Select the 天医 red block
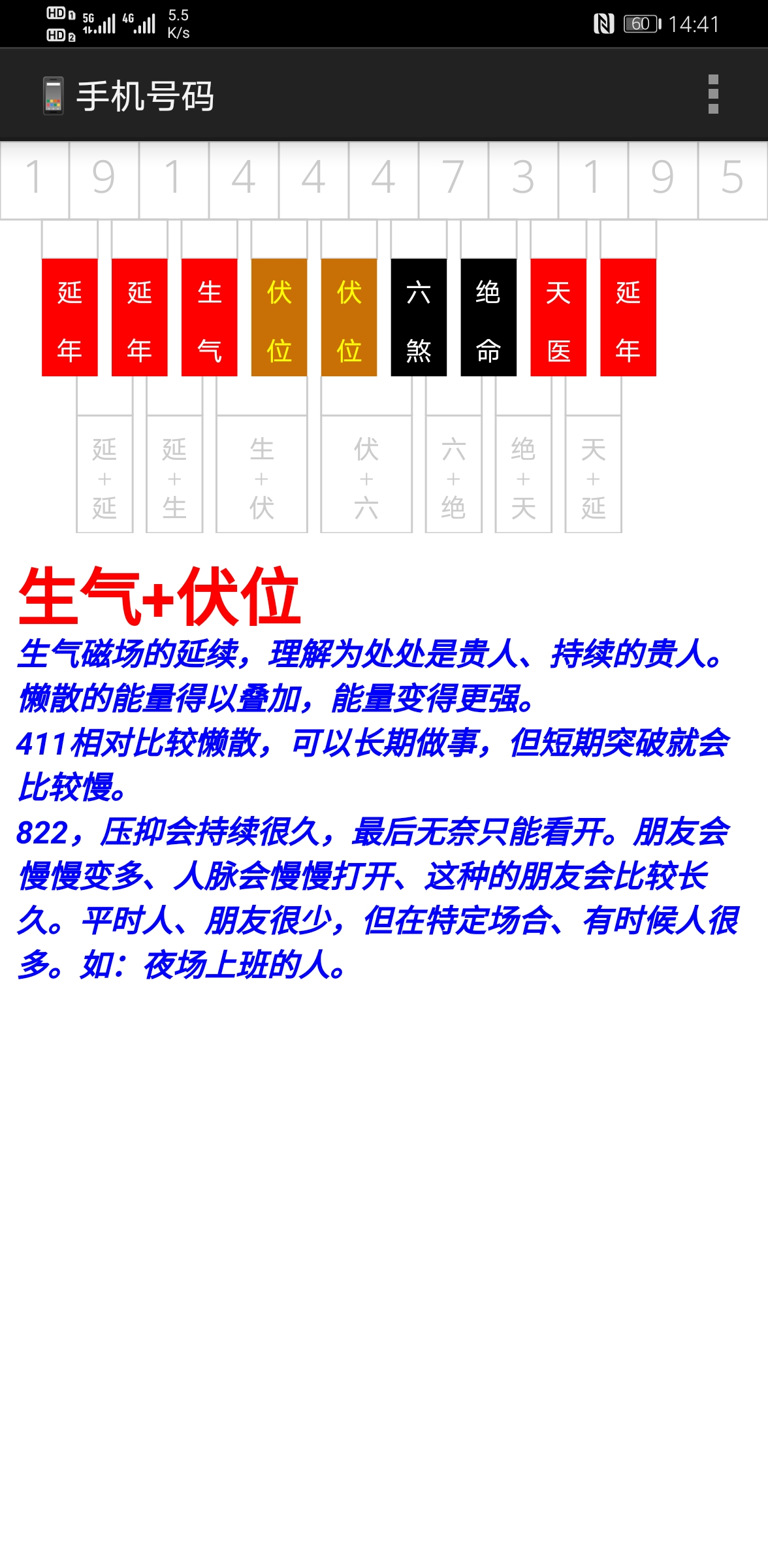Image resolution: width=768 pixels, height=1568 pixels. 558,318
